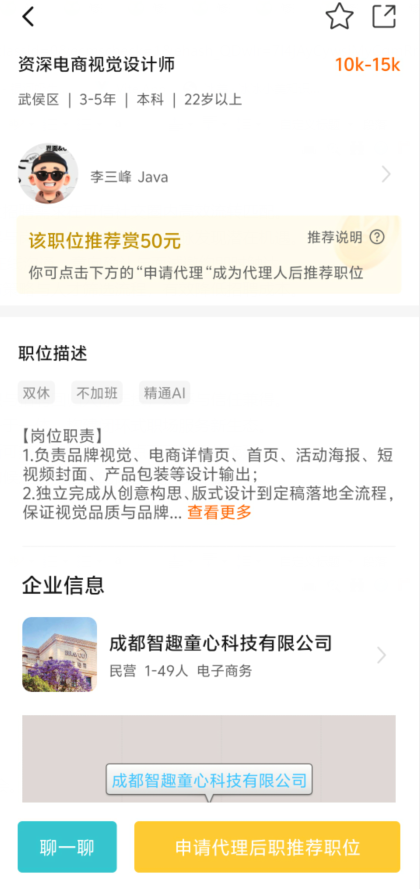Tap 申请代理后职推荐职位 button
Image resolution: width=420 pixels, height=889 pixels.
click(x=267, y=847)
